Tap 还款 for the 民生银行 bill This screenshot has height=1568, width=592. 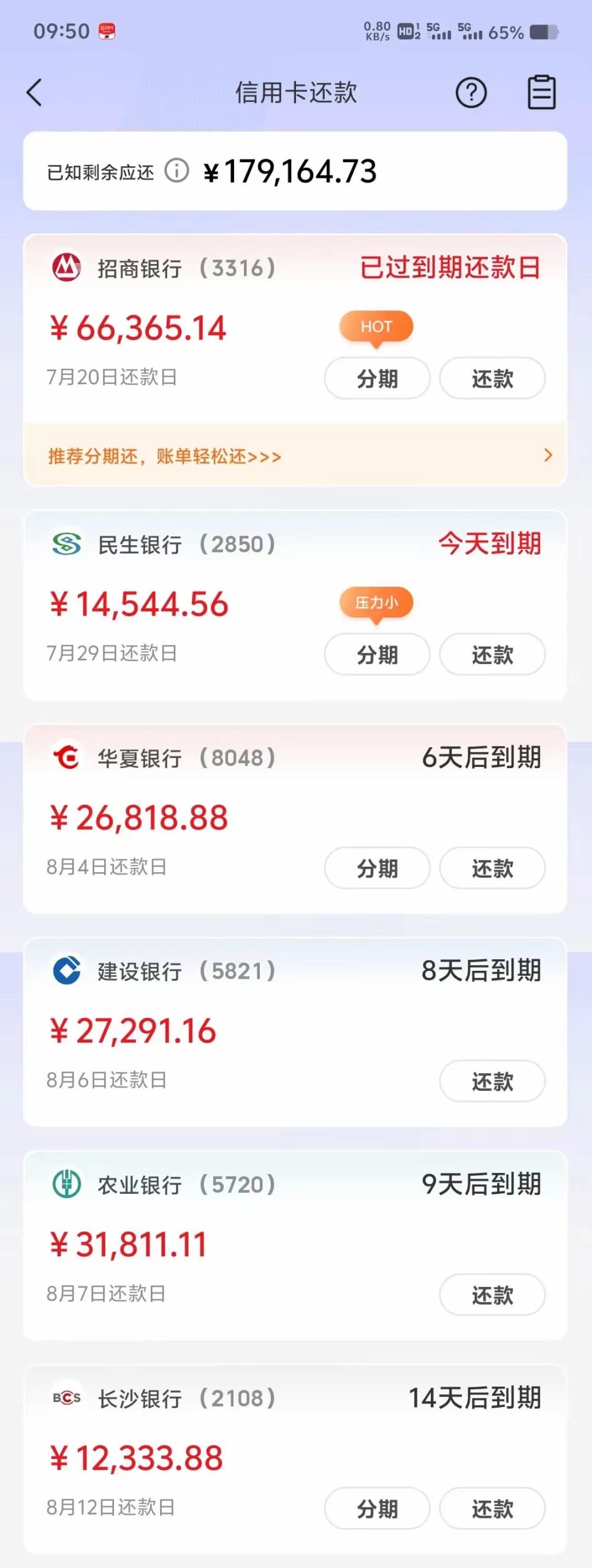point(492,654)
